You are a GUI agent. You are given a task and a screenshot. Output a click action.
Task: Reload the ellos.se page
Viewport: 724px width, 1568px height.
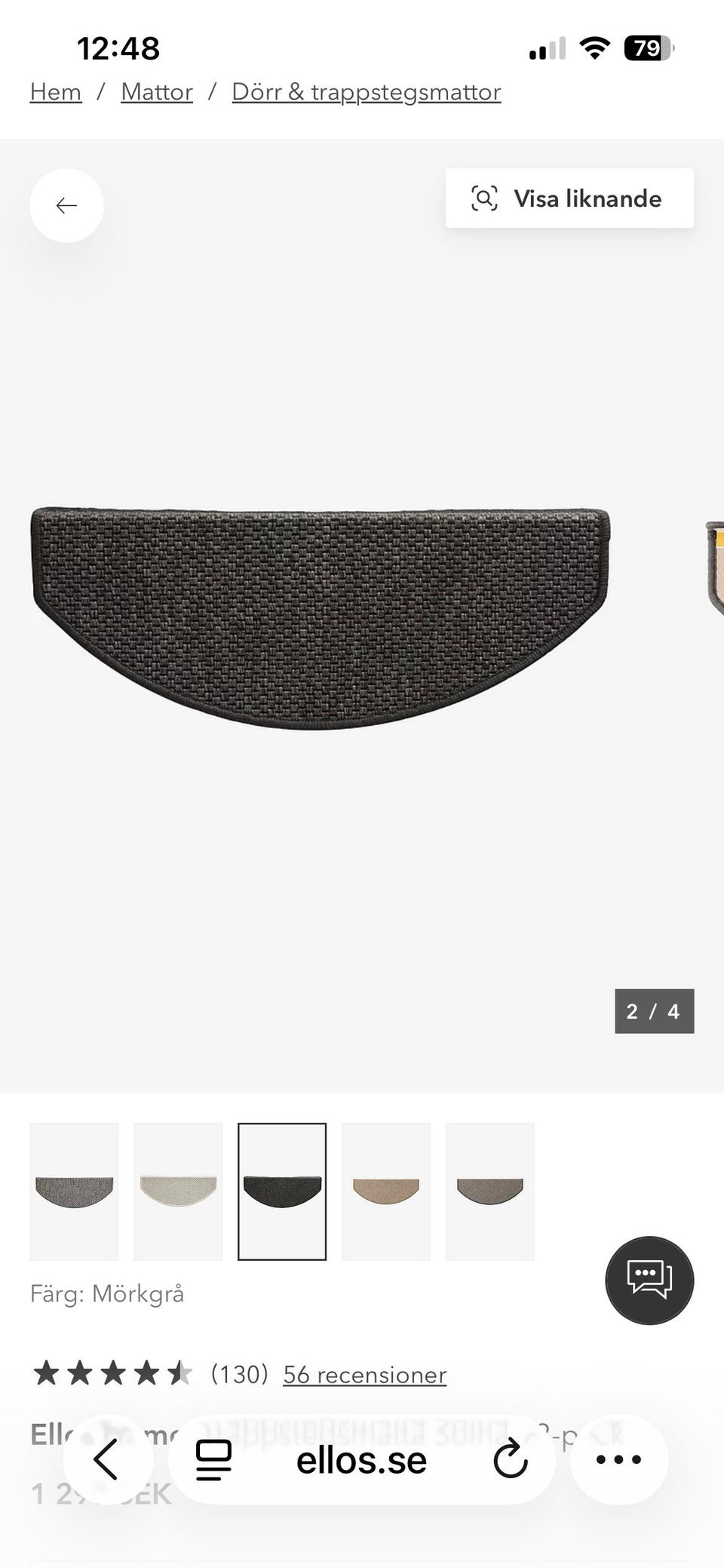(x=511, y=1459)
